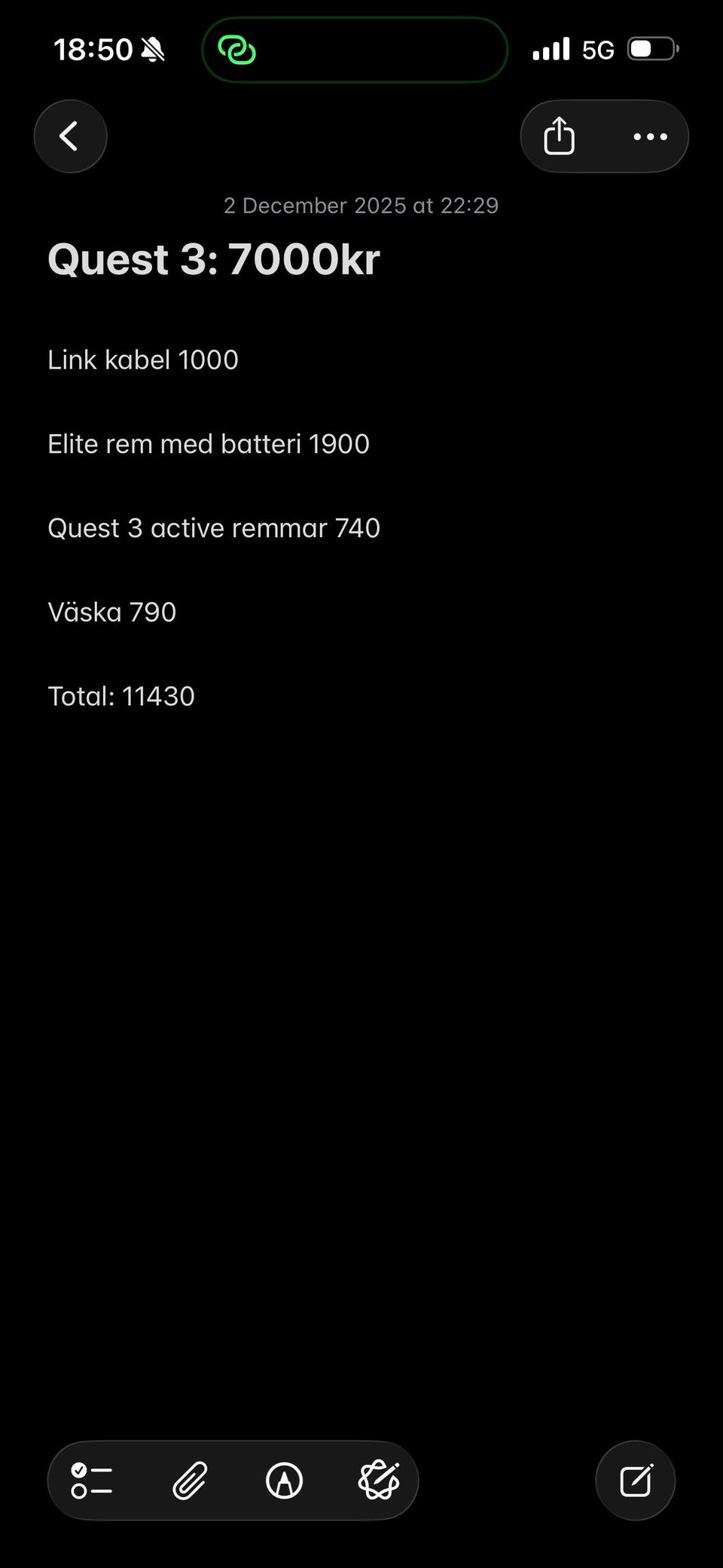Open the markup pen tool

point(284,1481)
